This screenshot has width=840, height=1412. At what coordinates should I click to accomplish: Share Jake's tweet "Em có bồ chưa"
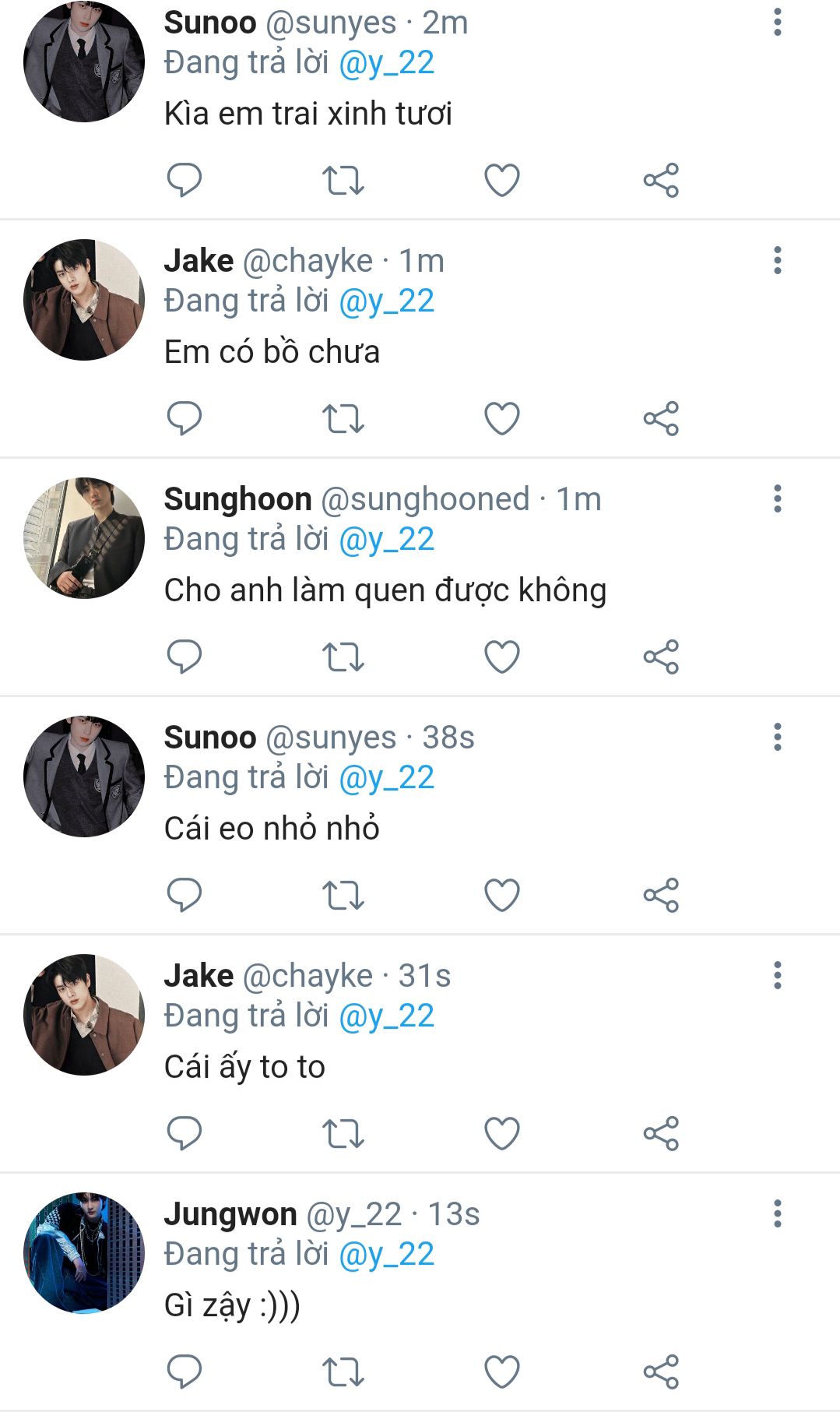pyautogui.click(x=661, y=419)
